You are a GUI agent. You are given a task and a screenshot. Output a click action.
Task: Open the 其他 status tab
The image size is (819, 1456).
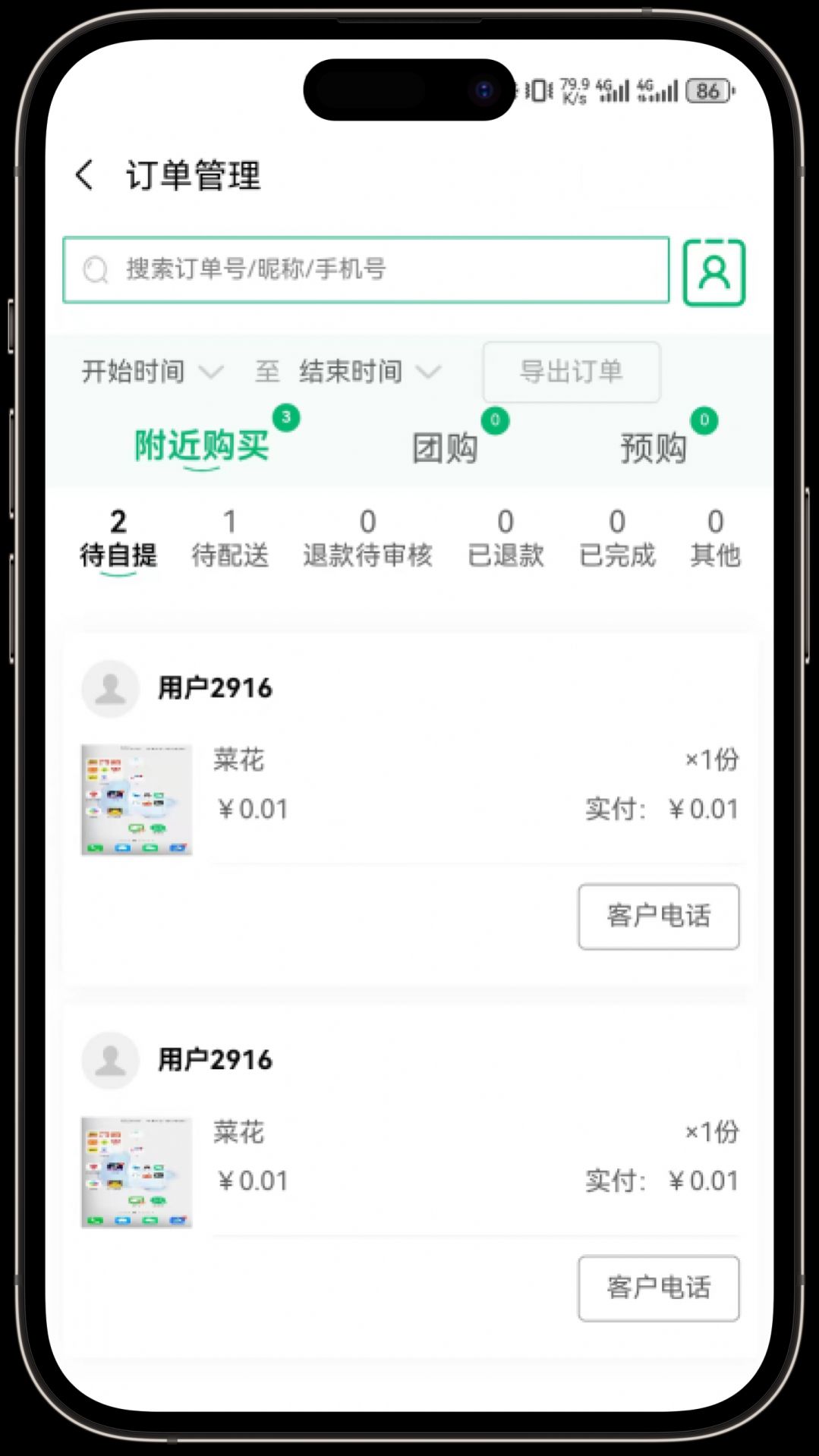click(715, 539)
